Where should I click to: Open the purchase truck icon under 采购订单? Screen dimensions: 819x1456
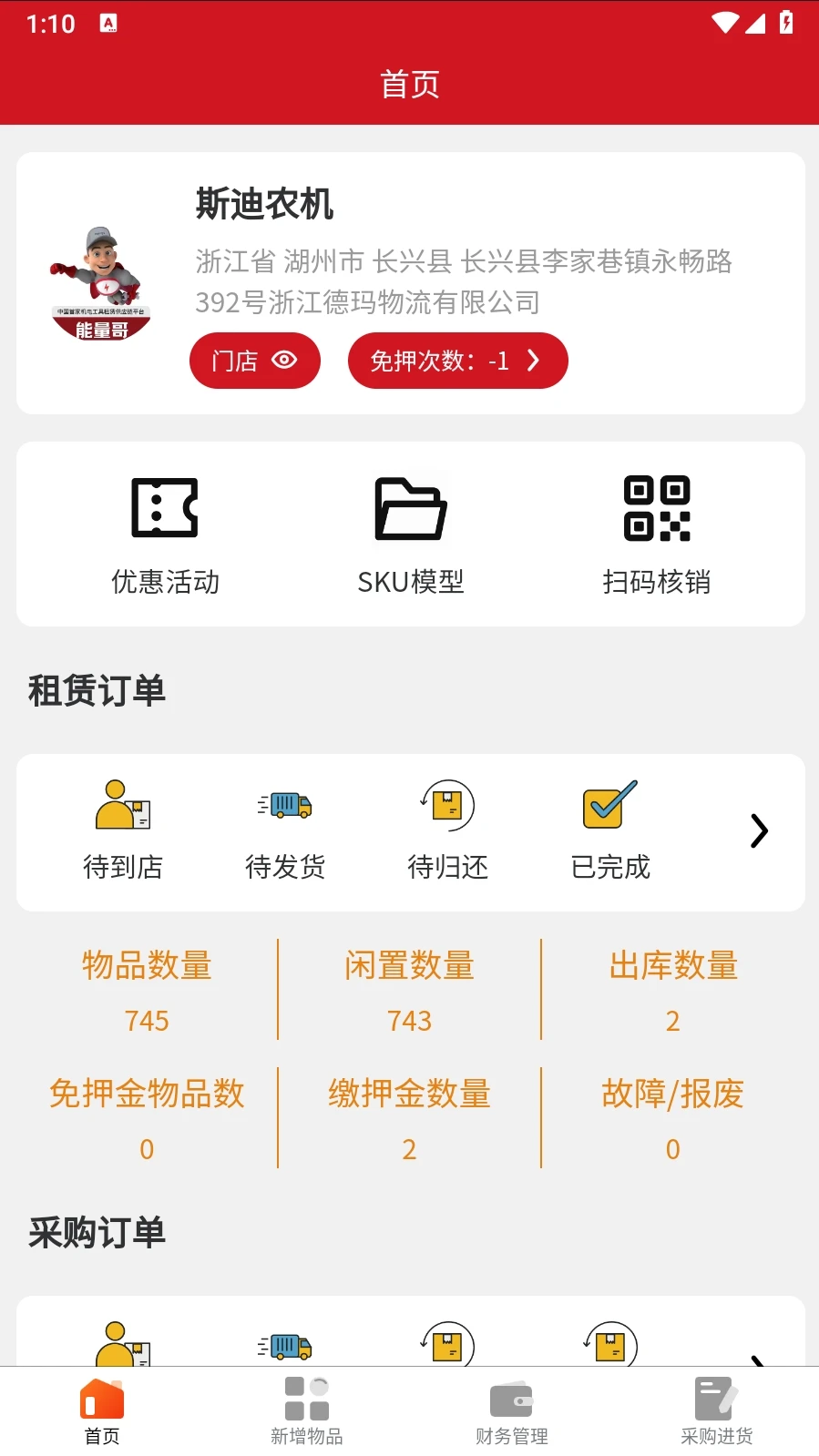click(284, 1346)
